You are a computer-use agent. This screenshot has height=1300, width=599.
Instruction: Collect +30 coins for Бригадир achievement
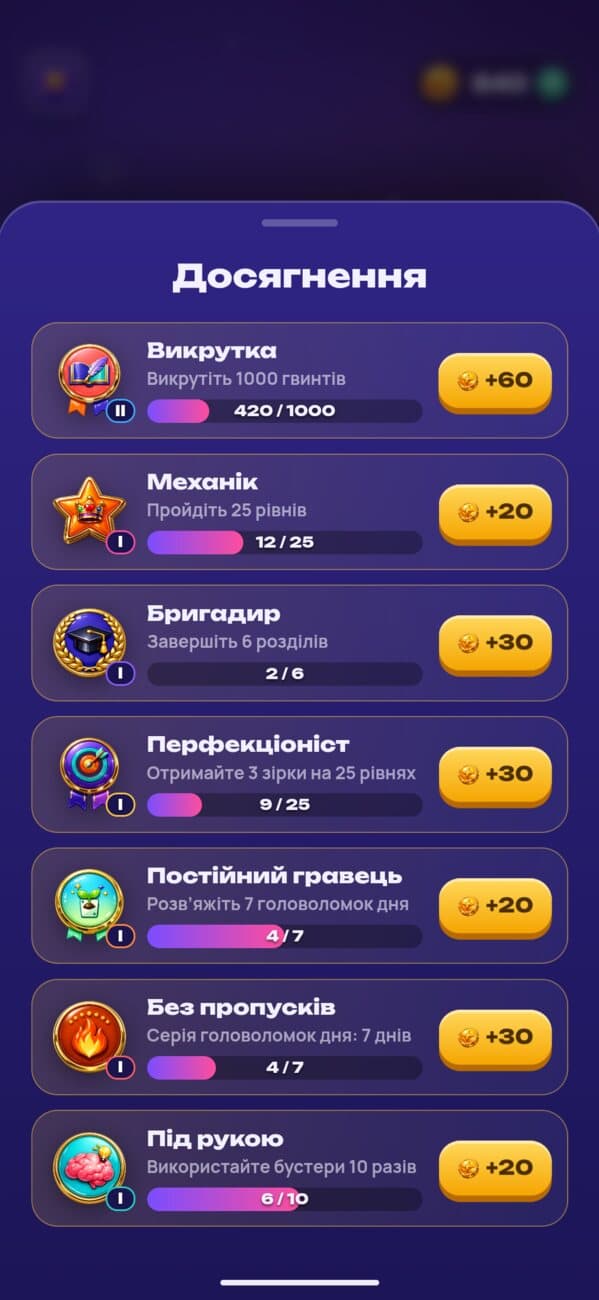click(x=495, y=644)
